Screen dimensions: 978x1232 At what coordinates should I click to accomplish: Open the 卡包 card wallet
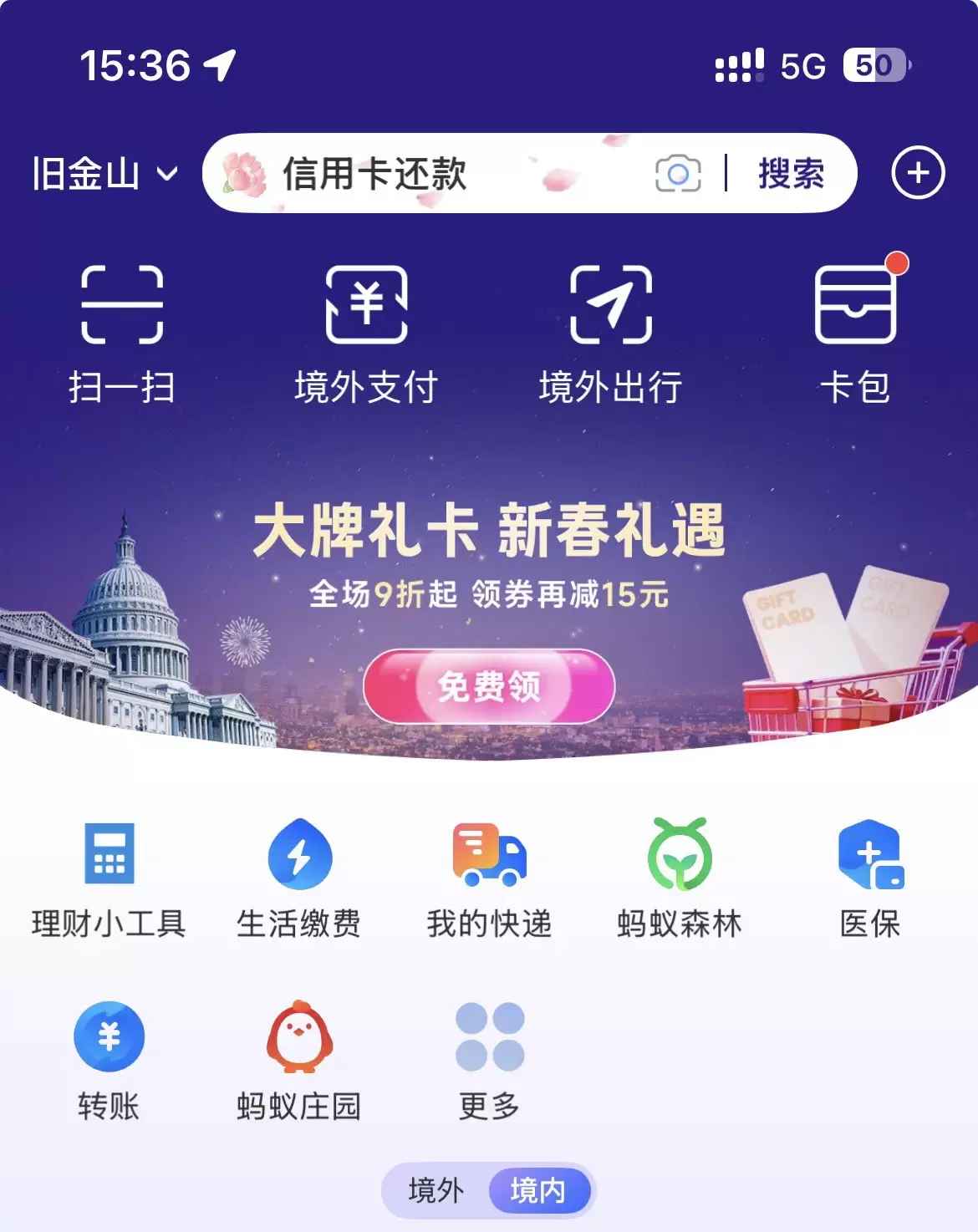point(855,330)
